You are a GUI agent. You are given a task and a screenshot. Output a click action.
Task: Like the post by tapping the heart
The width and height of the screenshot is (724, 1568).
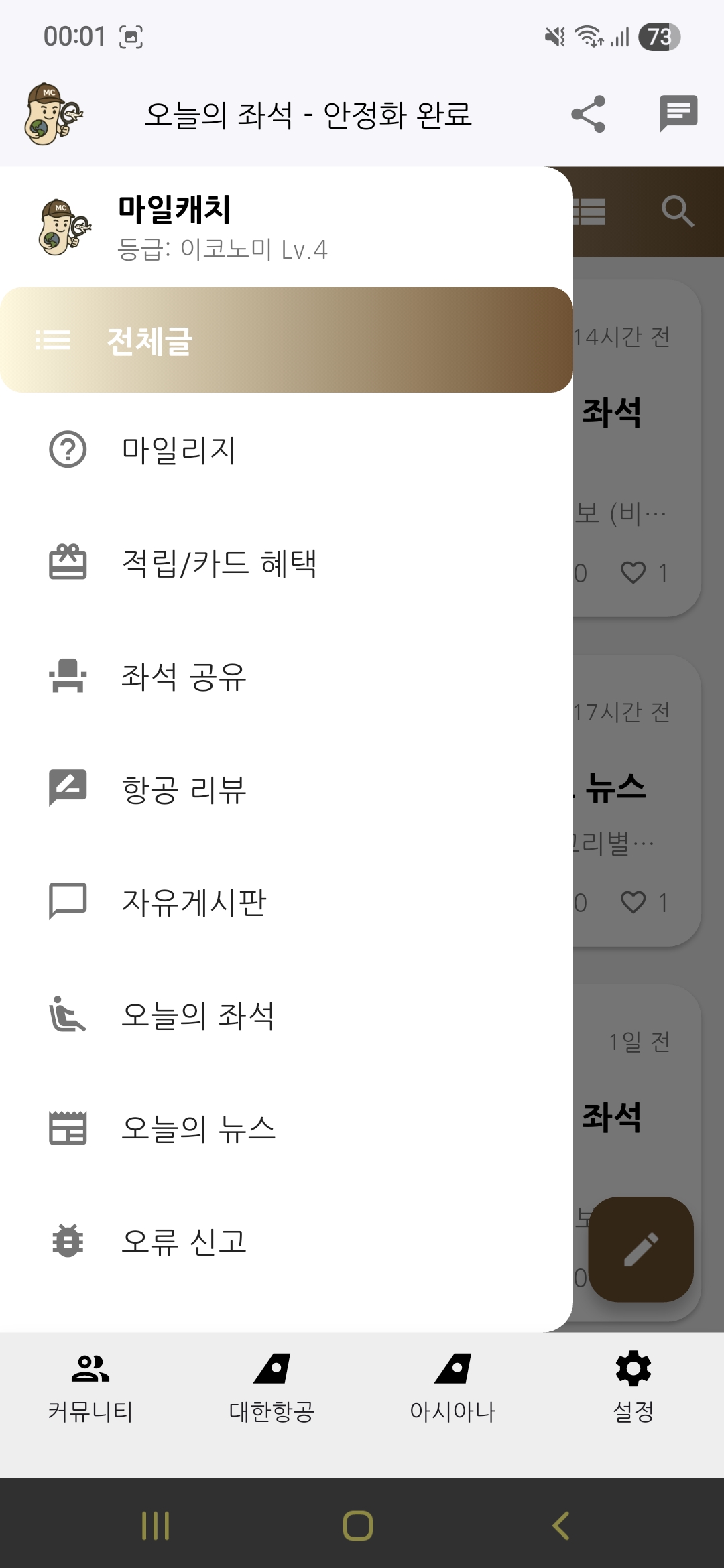coord(633,573)
